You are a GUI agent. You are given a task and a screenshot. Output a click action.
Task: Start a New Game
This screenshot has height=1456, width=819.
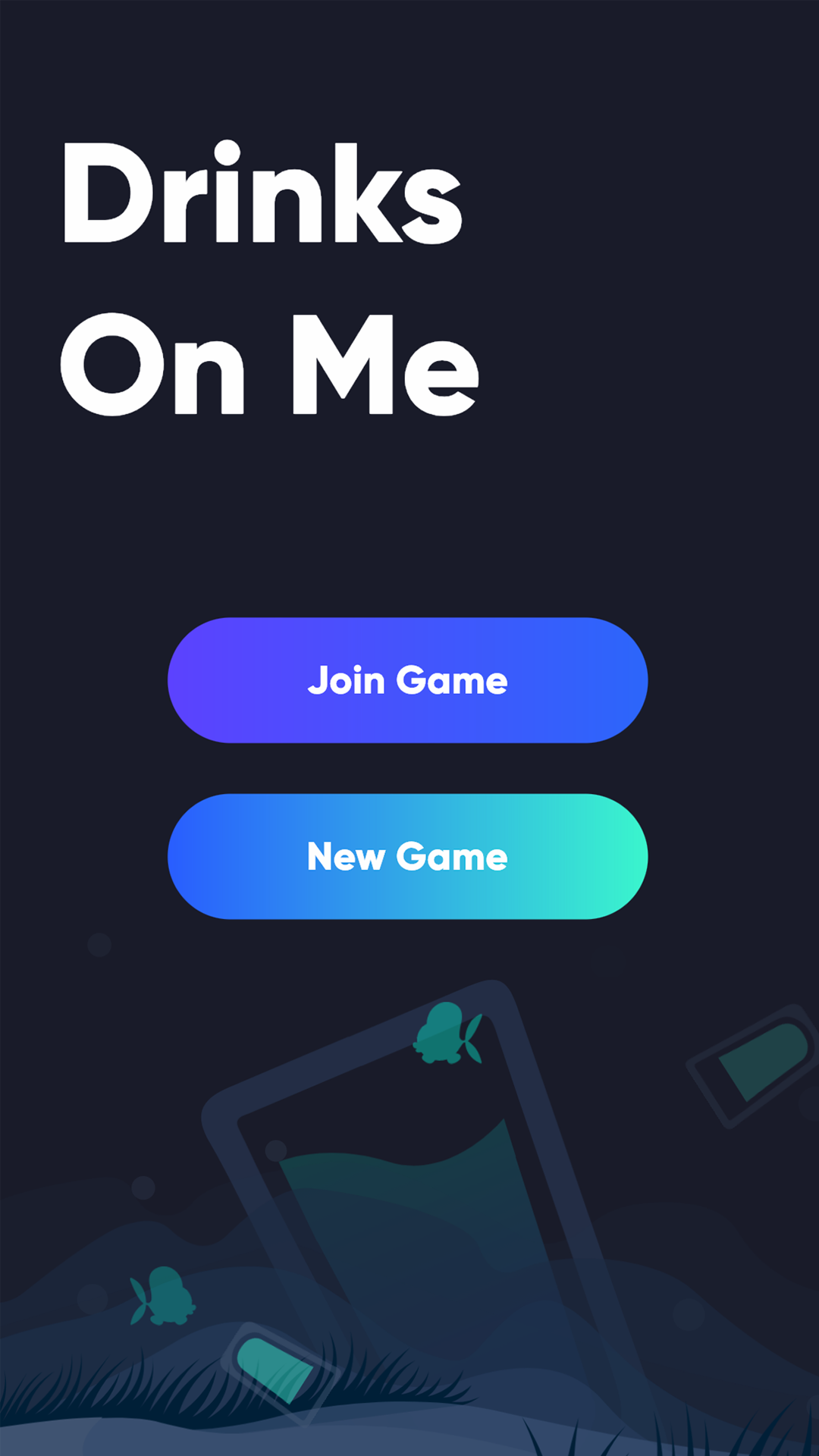[x=407, y=856]
